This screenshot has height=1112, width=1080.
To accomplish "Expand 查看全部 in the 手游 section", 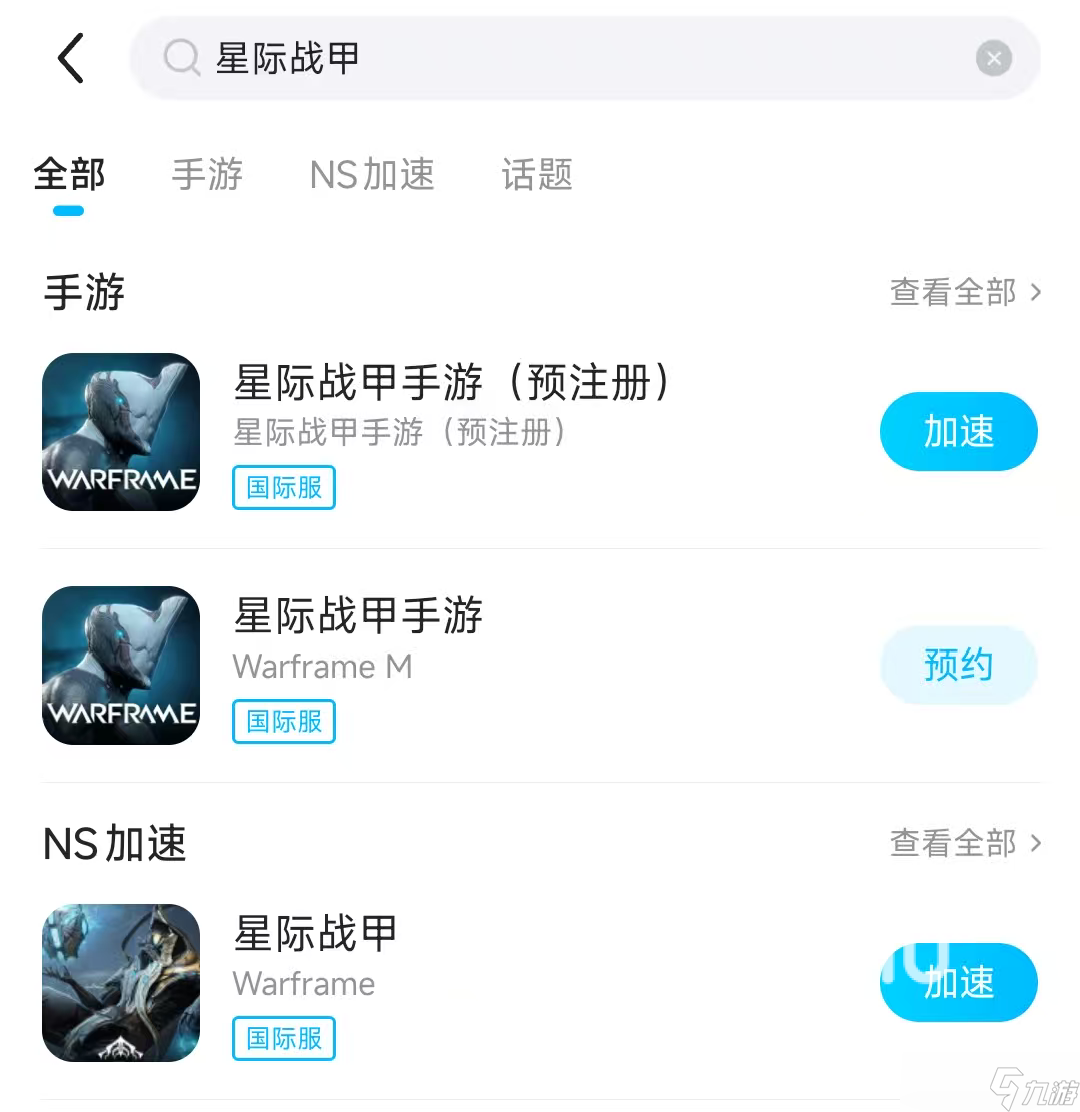I will [950, 292].
